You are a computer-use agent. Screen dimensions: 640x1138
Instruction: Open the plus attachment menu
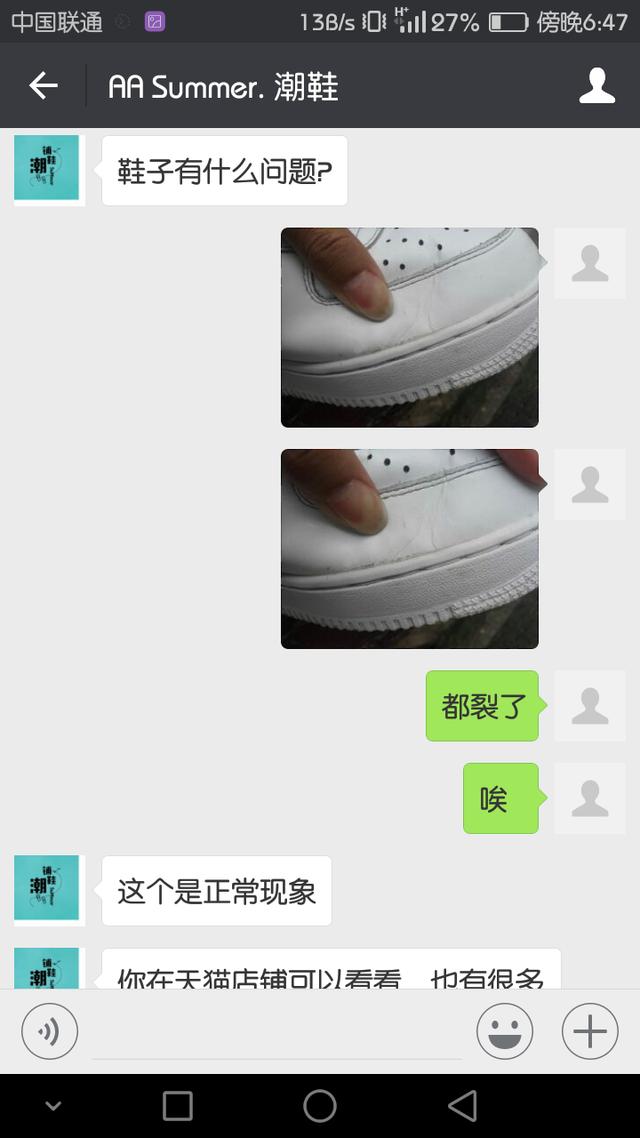(x=590, y=1031)
